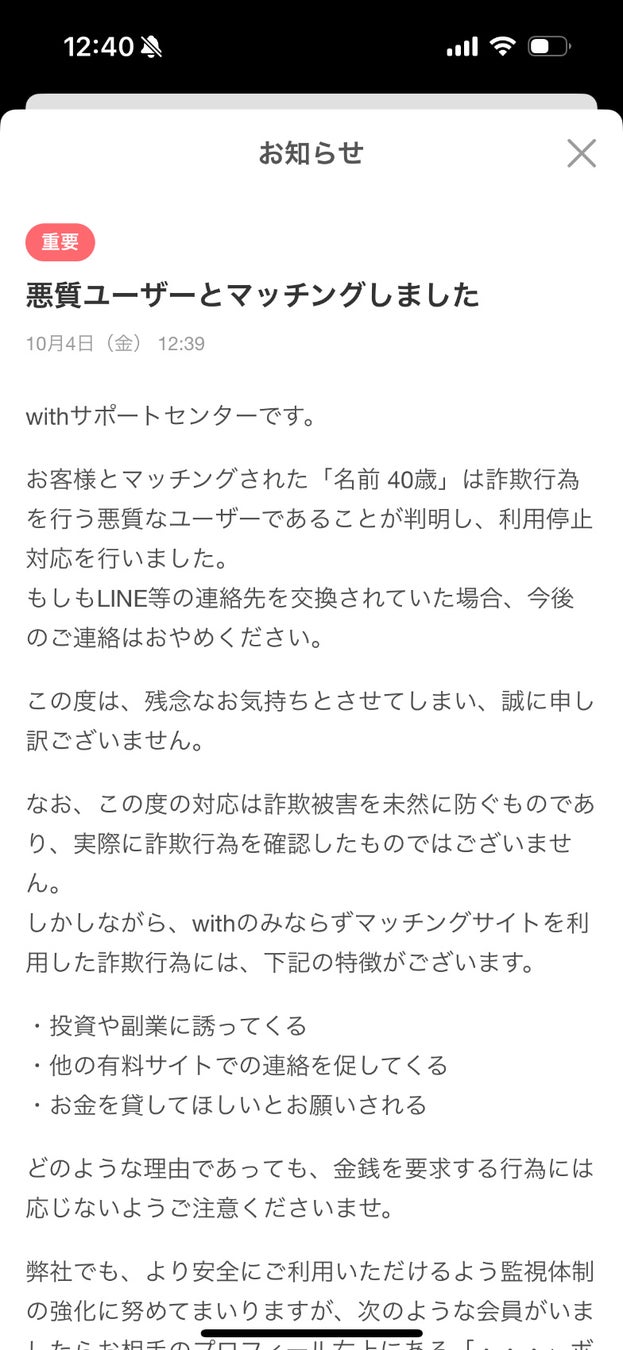
Task: Close the お知らせ notice sheet
Action: 581,153
